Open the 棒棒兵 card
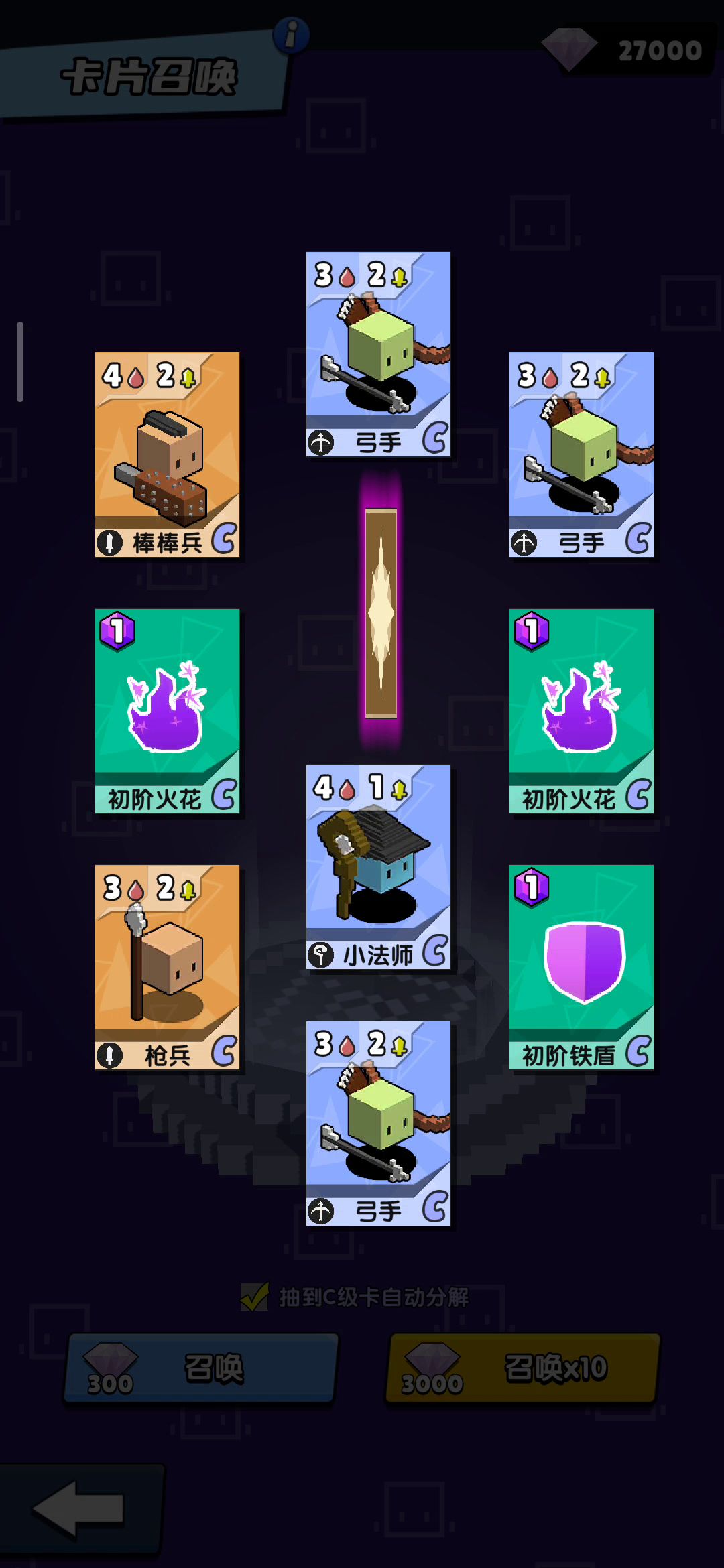724x1568 pixels. pyautogui.click(x=167, y=455)
